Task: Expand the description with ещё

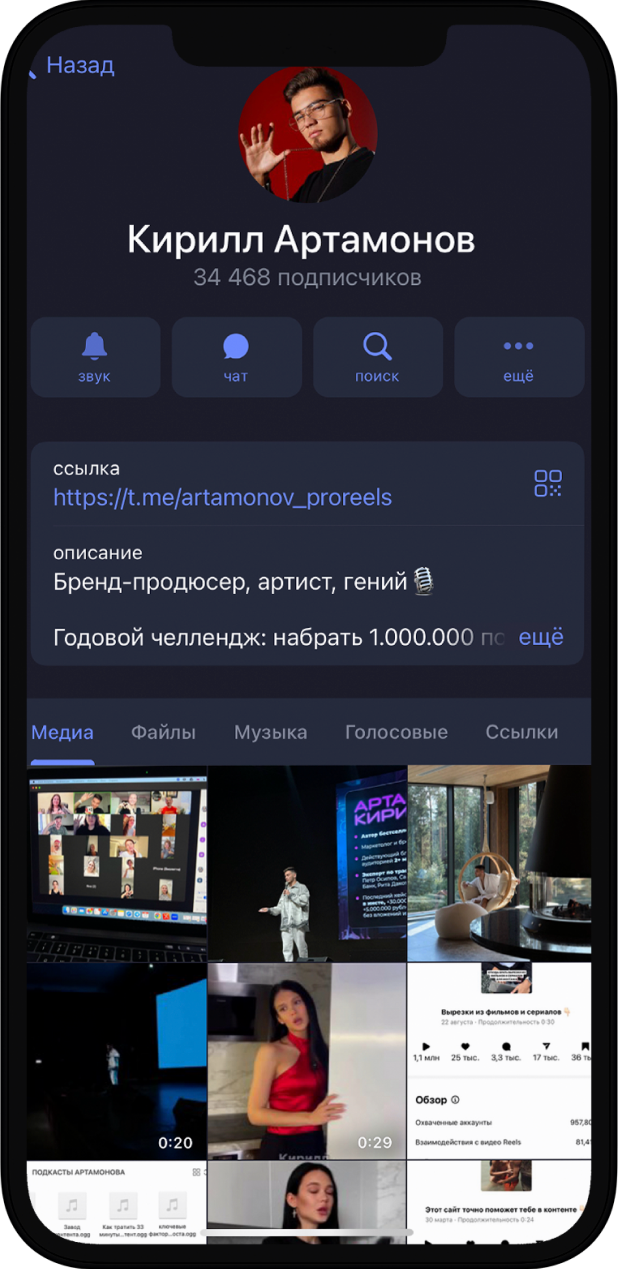Action: pyautogui.click(x=541, y=637)
